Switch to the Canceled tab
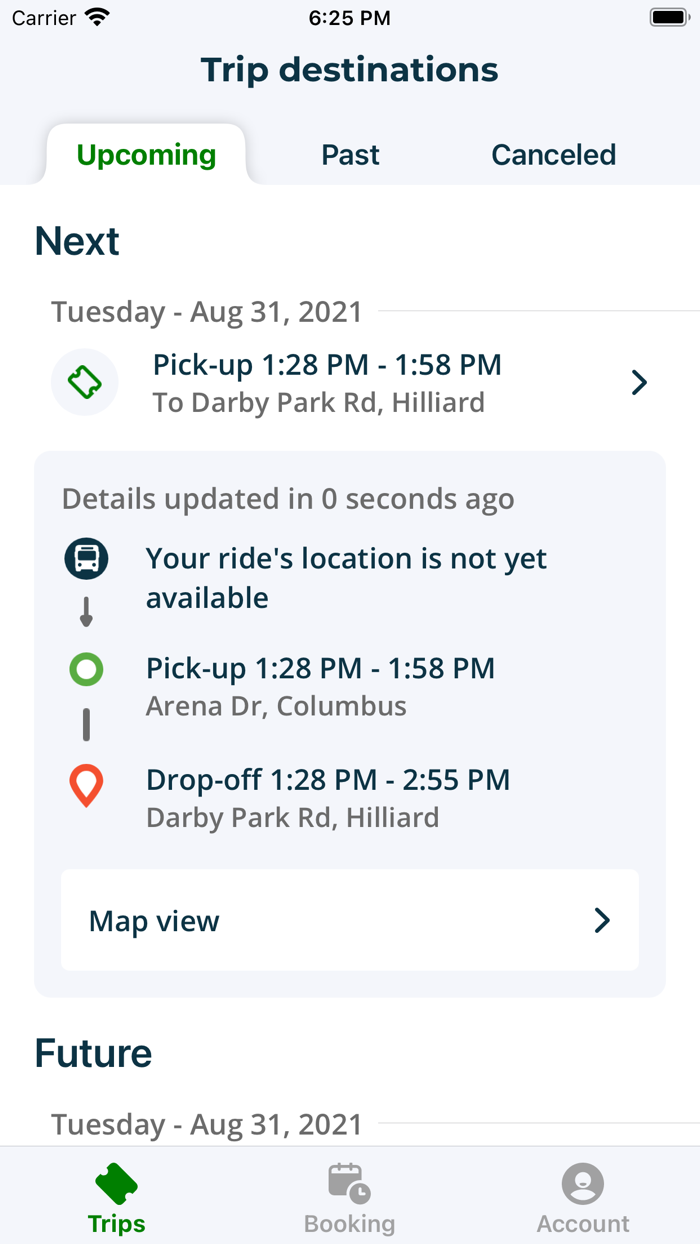 click(x=553, y=155)
